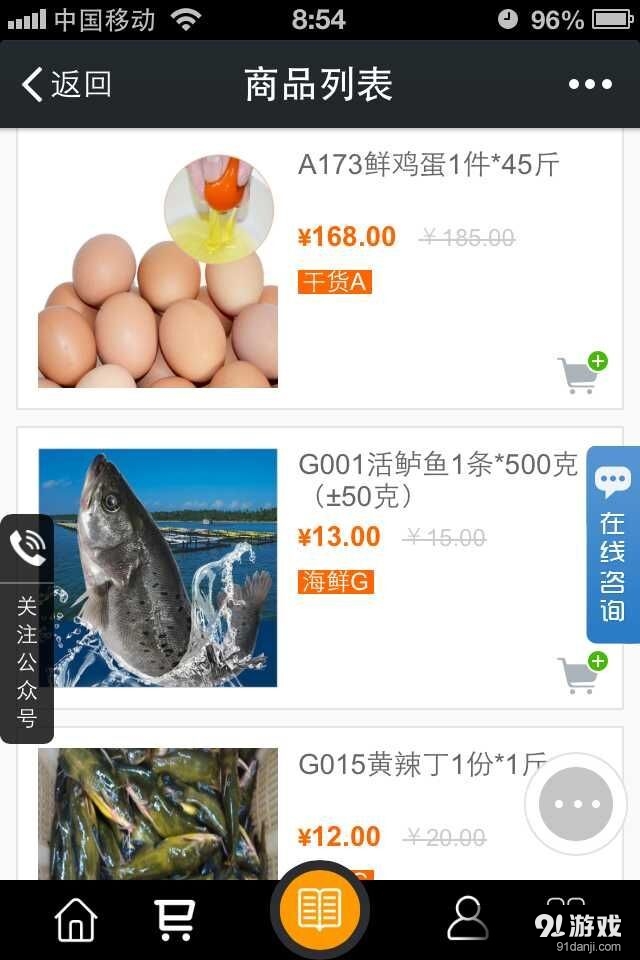This screenshot has width=640, height=960.
Task: Open the orange catalog center tab
Action: click(x=320, y=910)
